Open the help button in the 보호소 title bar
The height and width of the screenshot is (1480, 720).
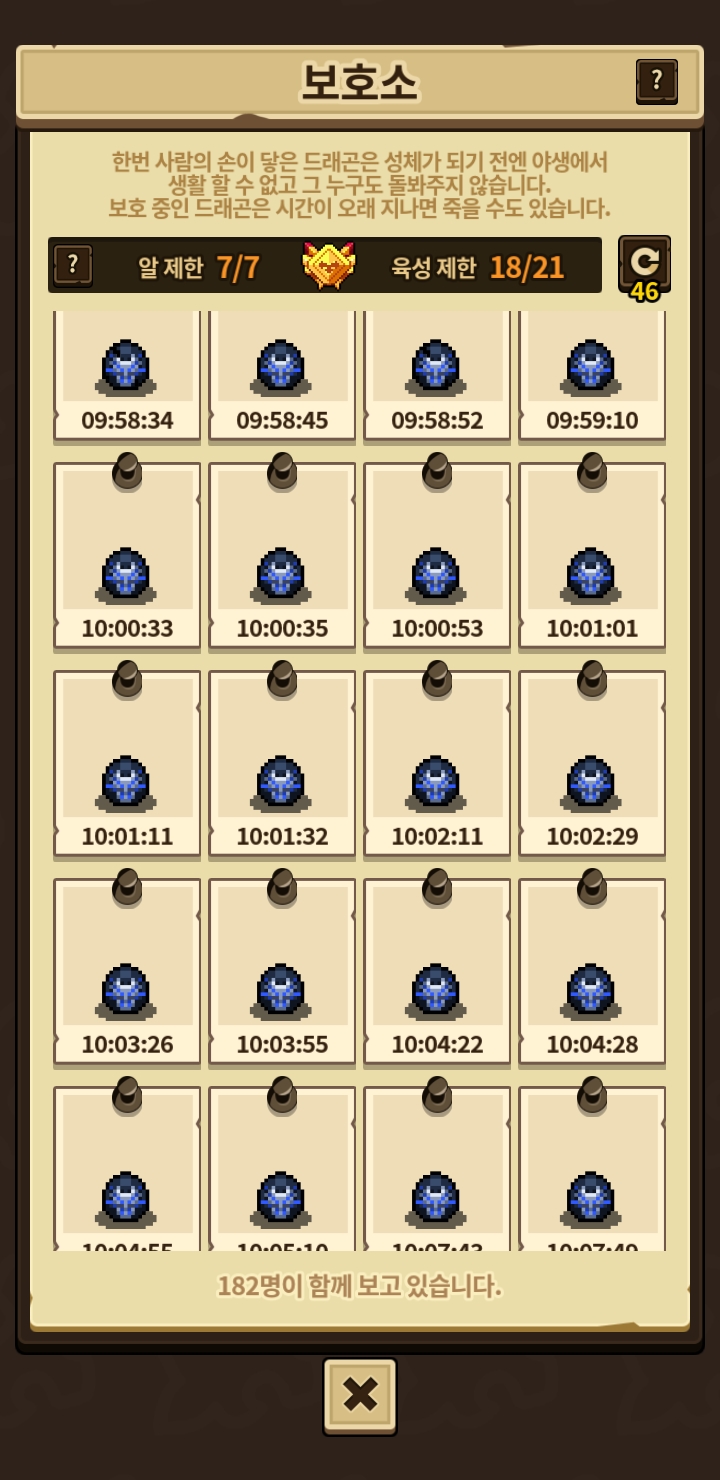tap(656, 81)
